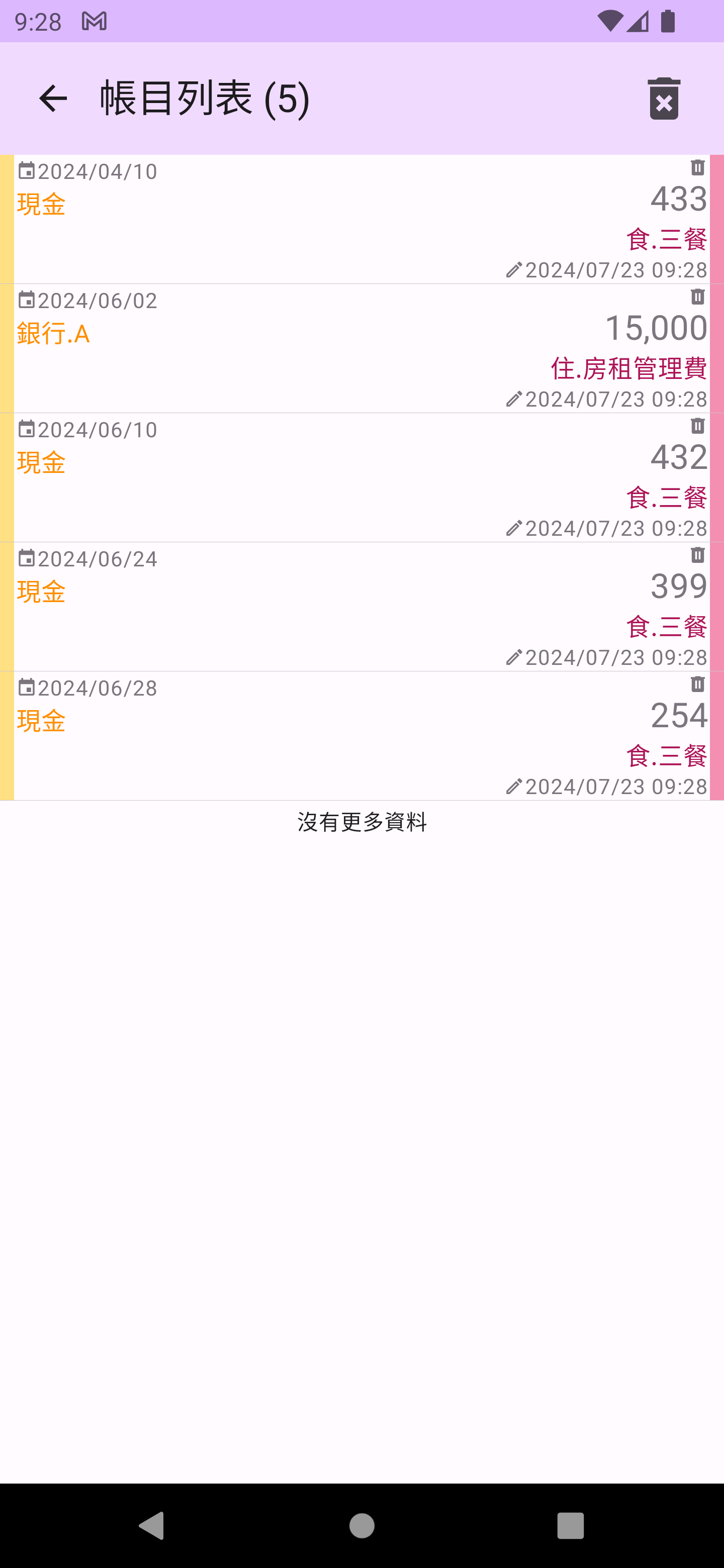Remove the 2024/06/10 entry with its trash icon
The width and height of the screenshot is (724, 1568).
[x=698, y=426]
